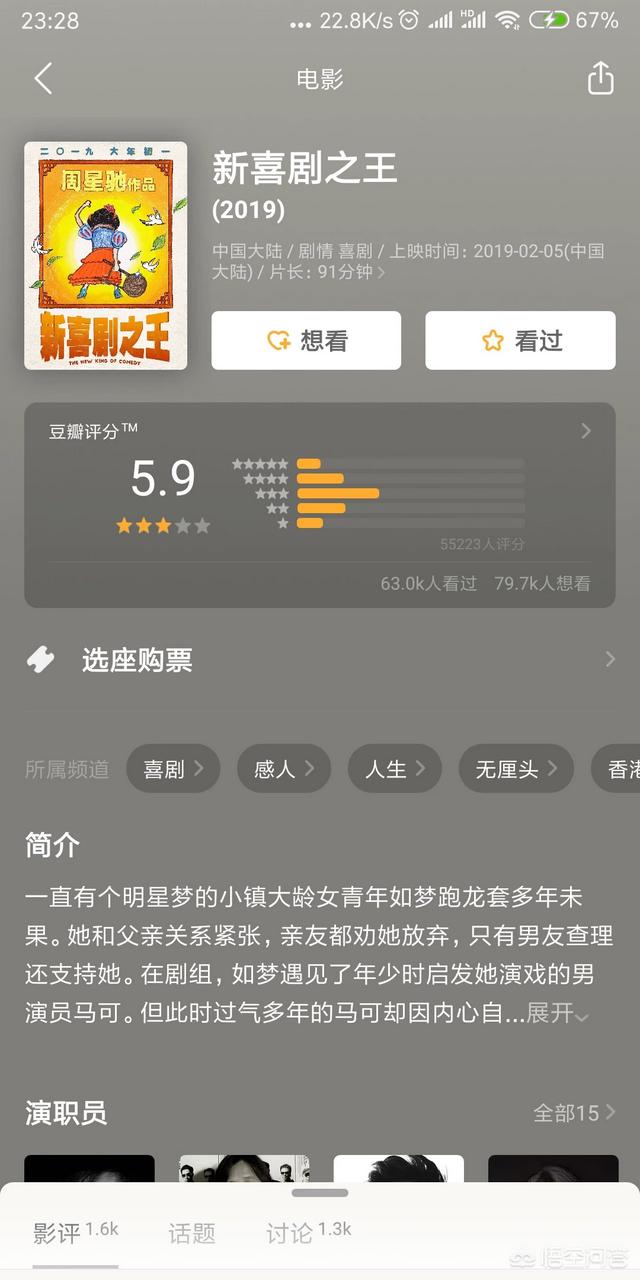
Task: Select the 人生 channel chip
Action: pyautogui.click(x=394, y=769)
